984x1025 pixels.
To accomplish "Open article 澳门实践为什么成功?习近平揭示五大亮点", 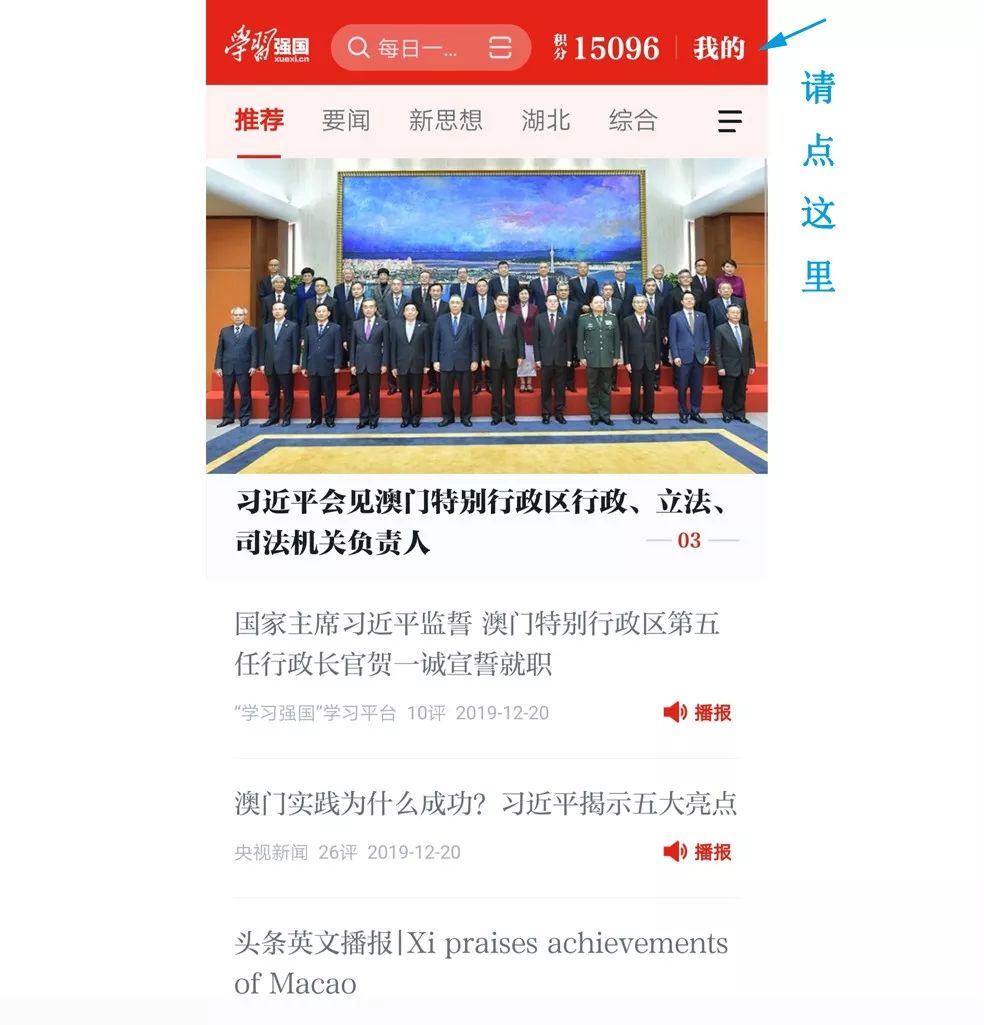I will point(485,803).
